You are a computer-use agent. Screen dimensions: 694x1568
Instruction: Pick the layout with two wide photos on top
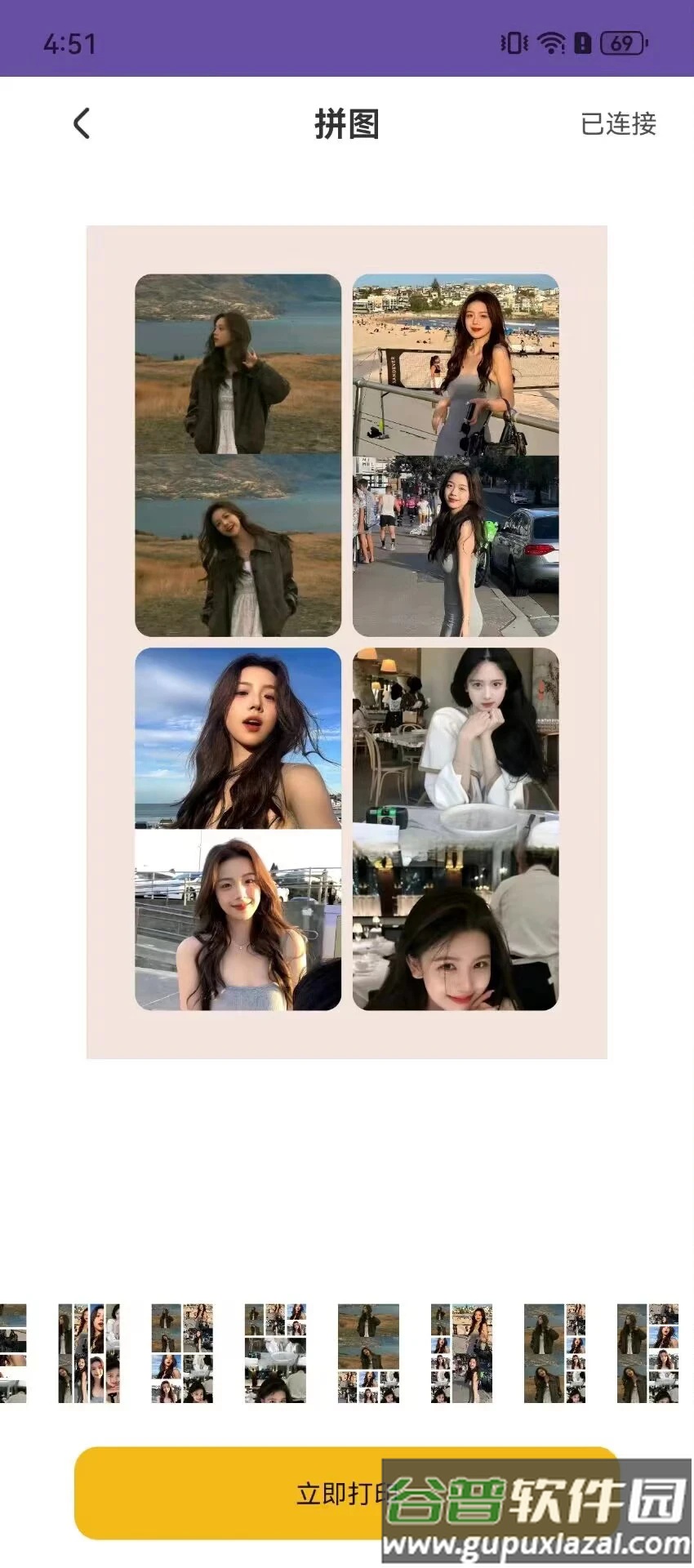[x=368, y=1353]
